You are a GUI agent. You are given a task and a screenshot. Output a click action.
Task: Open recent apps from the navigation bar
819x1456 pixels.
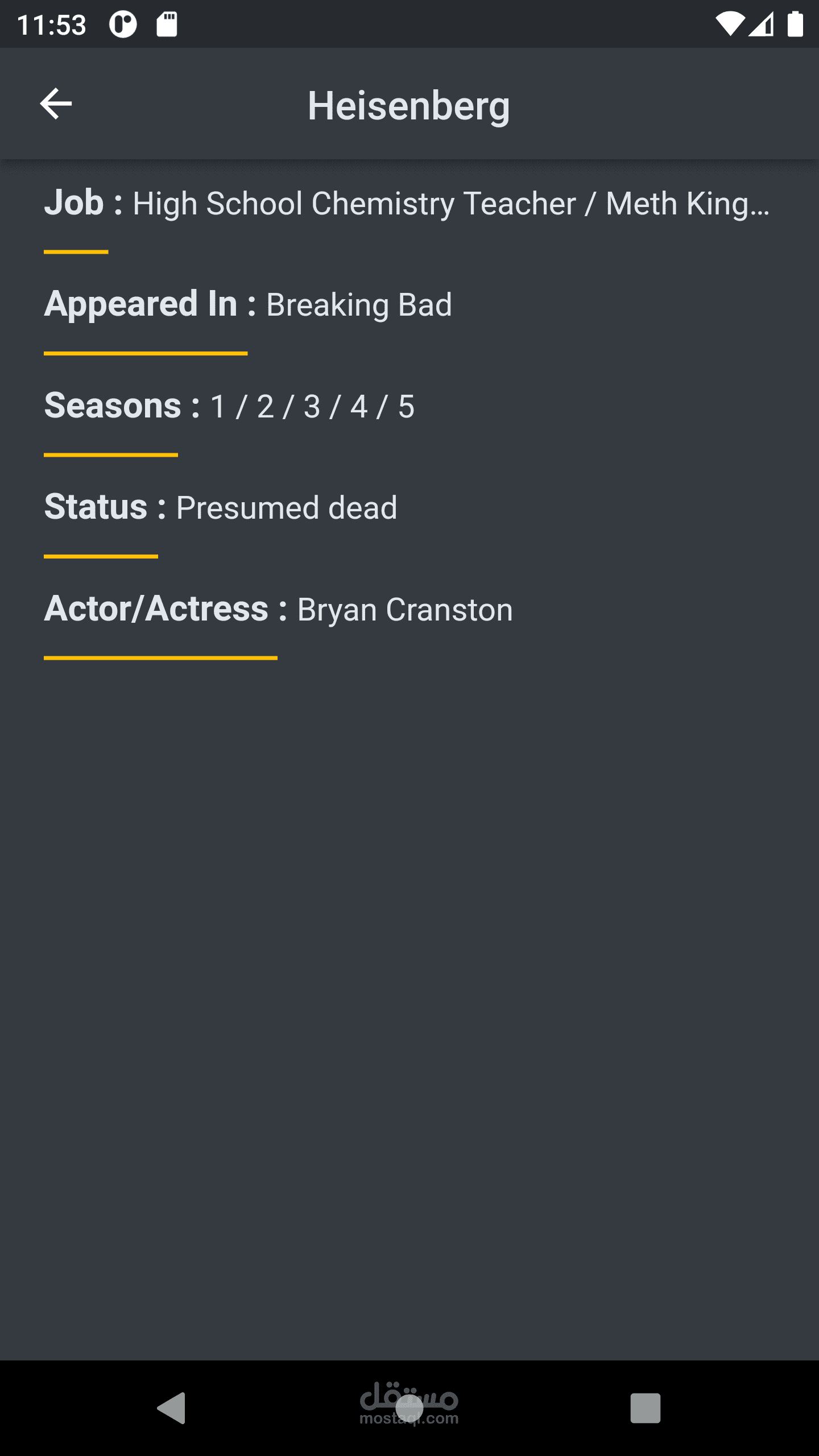[x=645, y=1408]
